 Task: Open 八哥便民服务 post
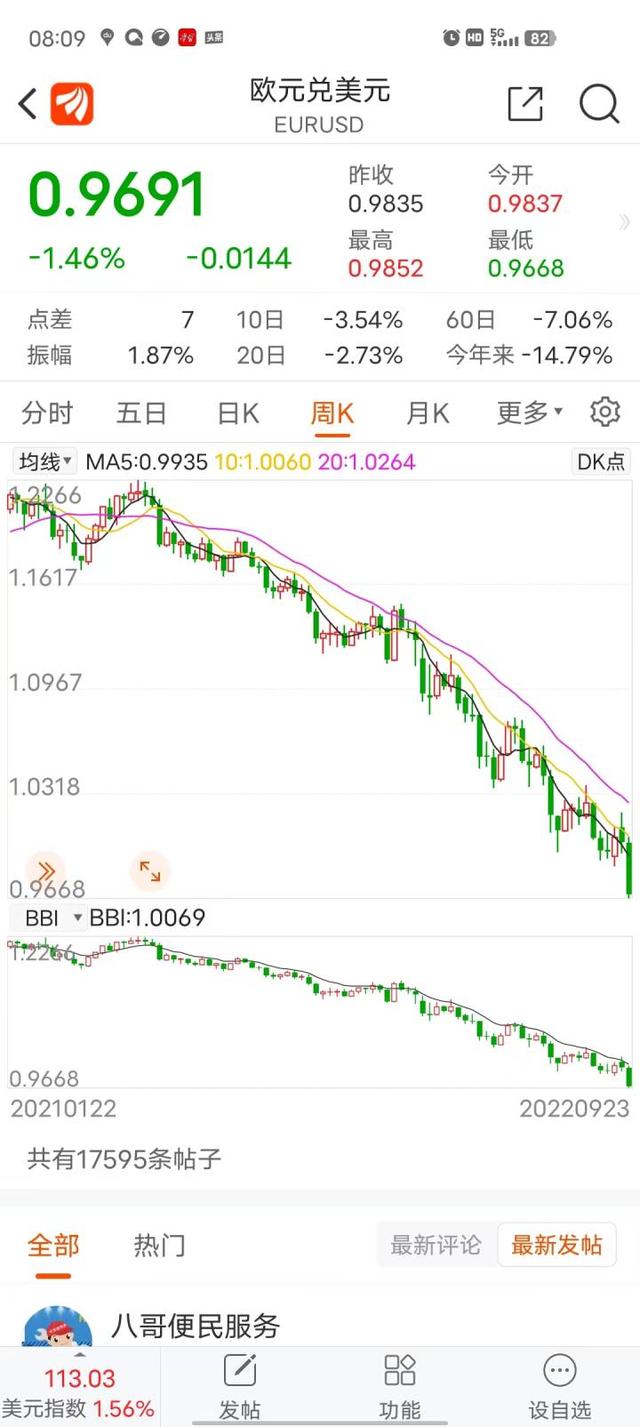[195, 1326]
